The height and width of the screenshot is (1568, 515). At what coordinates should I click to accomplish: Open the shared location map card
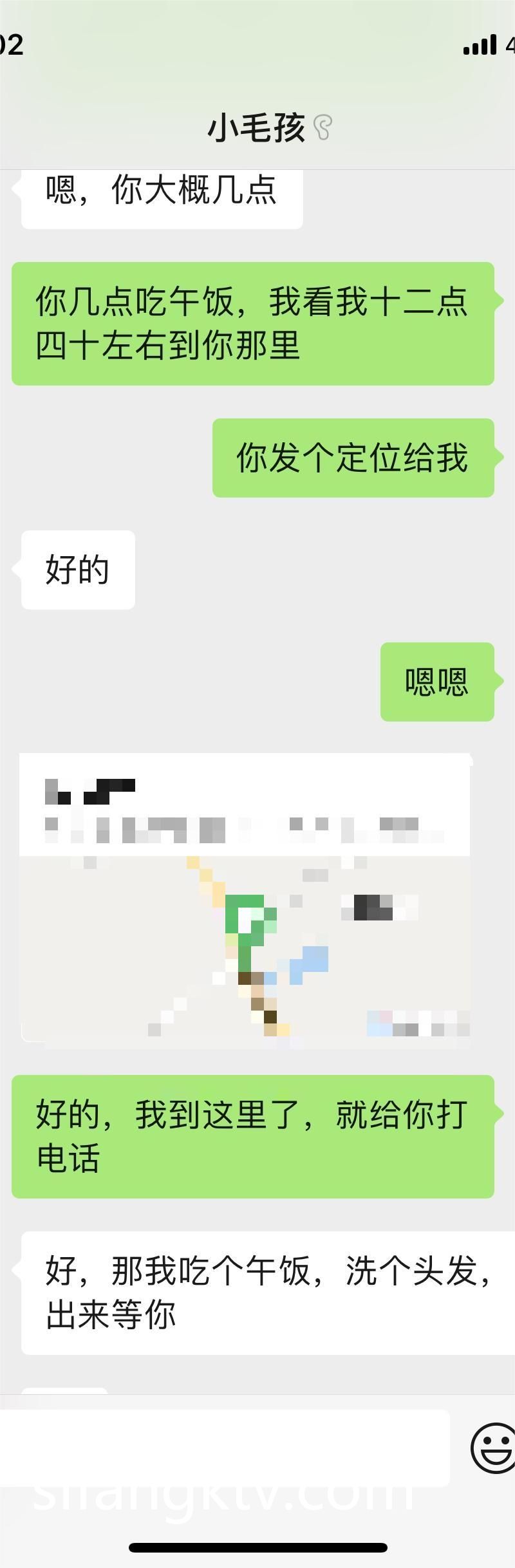coord(245,901)
